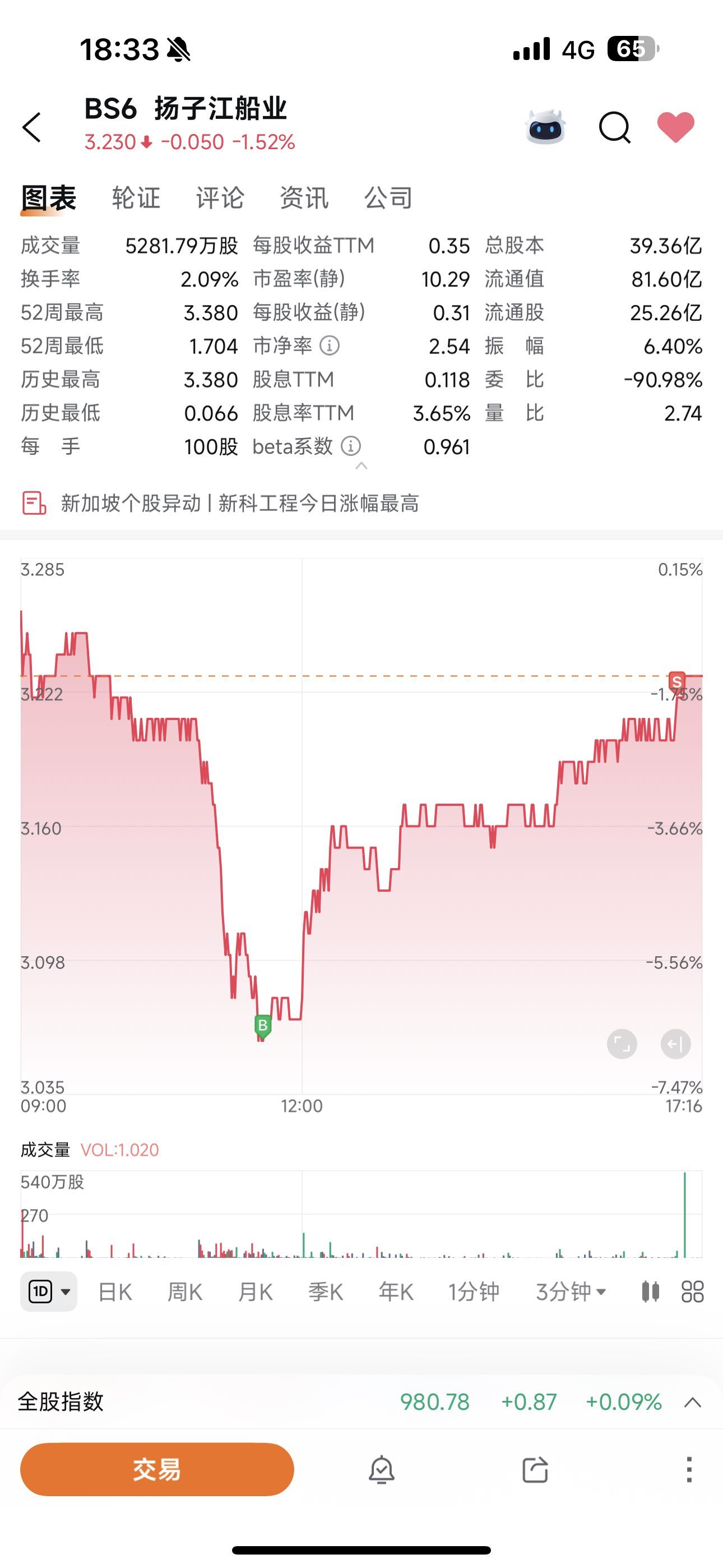Open the 新加坡个股异动 news item
The width and height of the screenshot is (723, 1568).
click(x=239, y=504)
